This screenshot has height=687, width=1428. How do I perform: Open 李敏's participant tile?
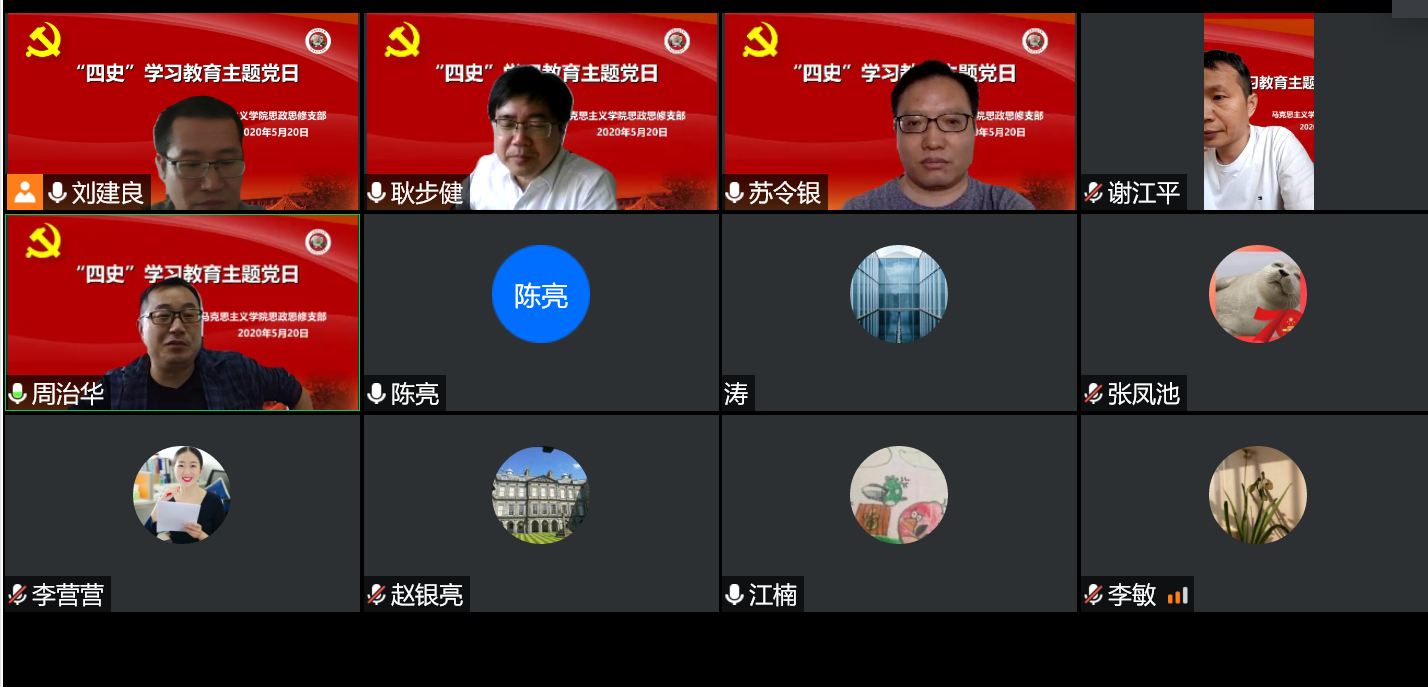[x=1255, y=512]
